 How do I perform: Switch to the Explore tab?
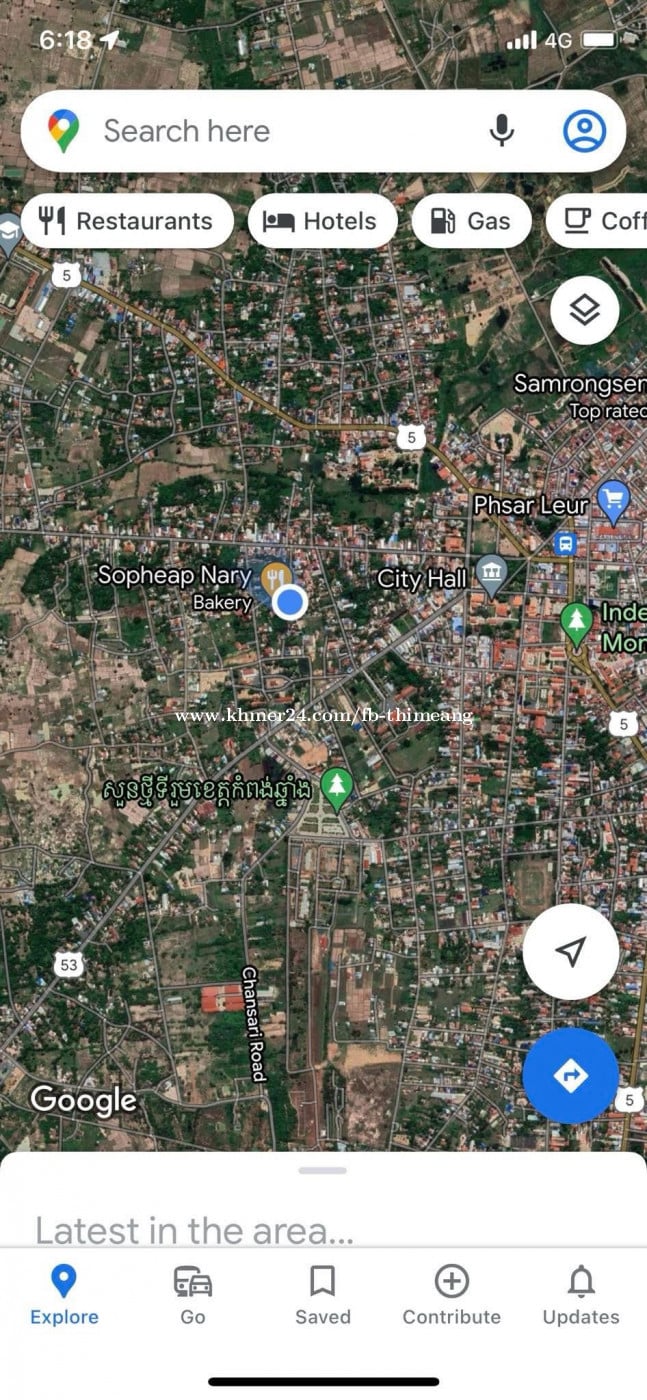(x=64, y=1294)
